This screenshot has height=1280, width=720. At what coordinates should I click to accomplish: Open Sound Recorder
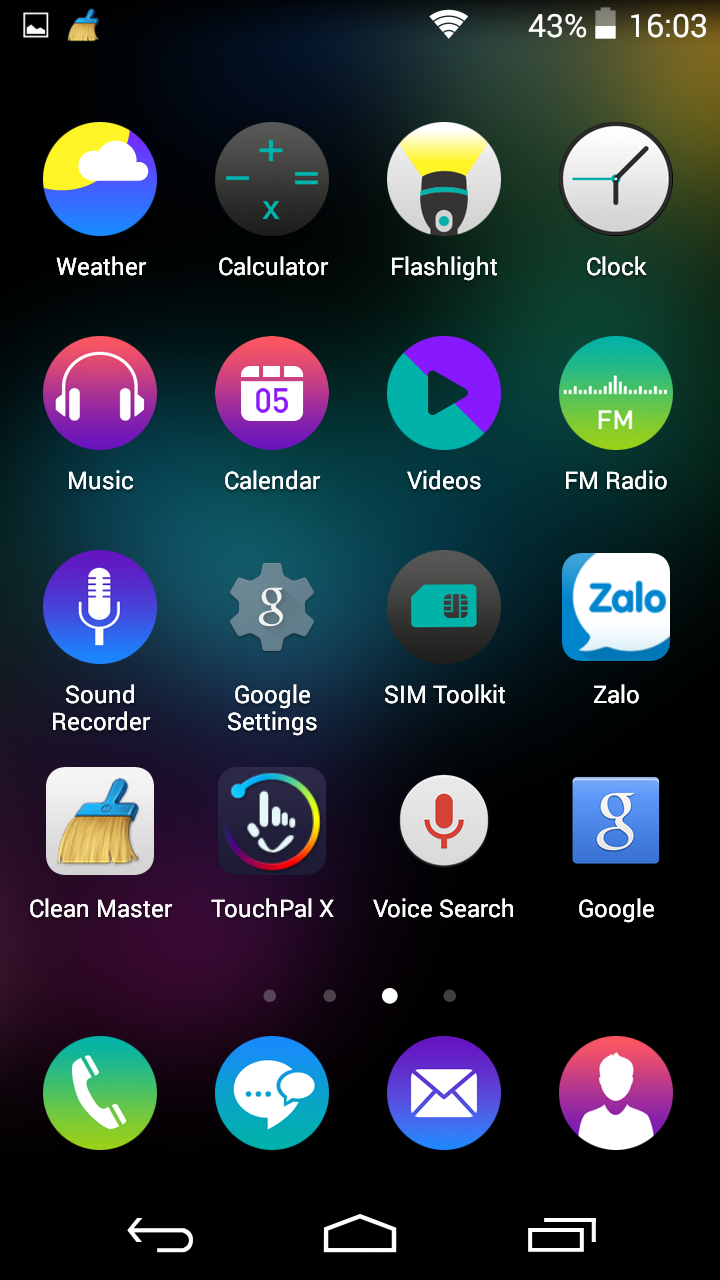[x=100, y=608]
